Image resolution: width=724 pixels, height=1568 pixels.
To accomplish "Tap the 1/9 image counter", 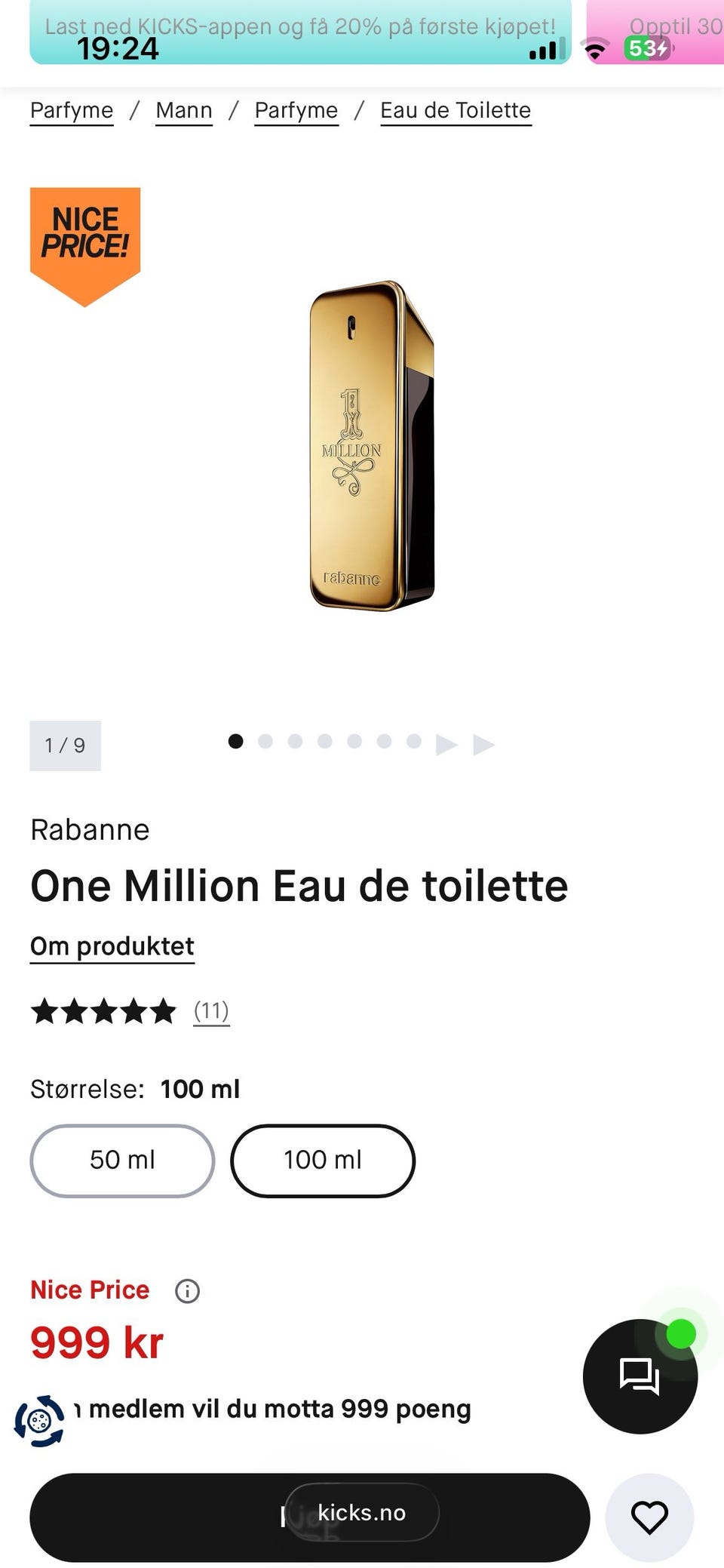I will (64, 746).
